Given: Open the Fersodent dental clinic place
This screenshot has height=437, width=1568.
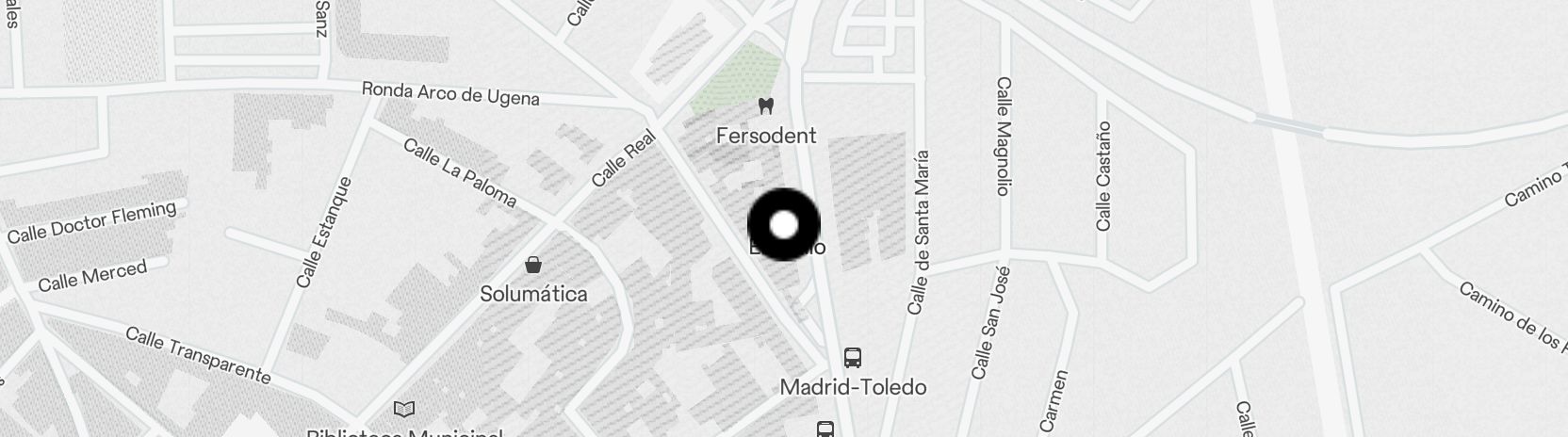Looking at the screenshot, I should pyautogui.click(x=766, y=105).
